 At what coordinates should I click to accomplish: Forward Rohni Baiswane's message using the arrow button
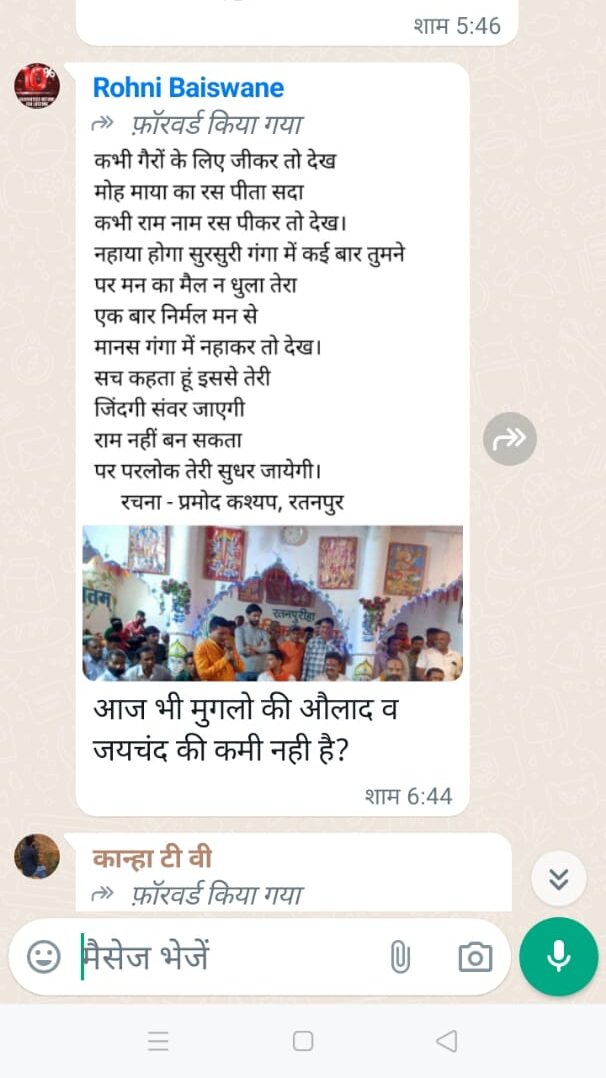[510, 438]
